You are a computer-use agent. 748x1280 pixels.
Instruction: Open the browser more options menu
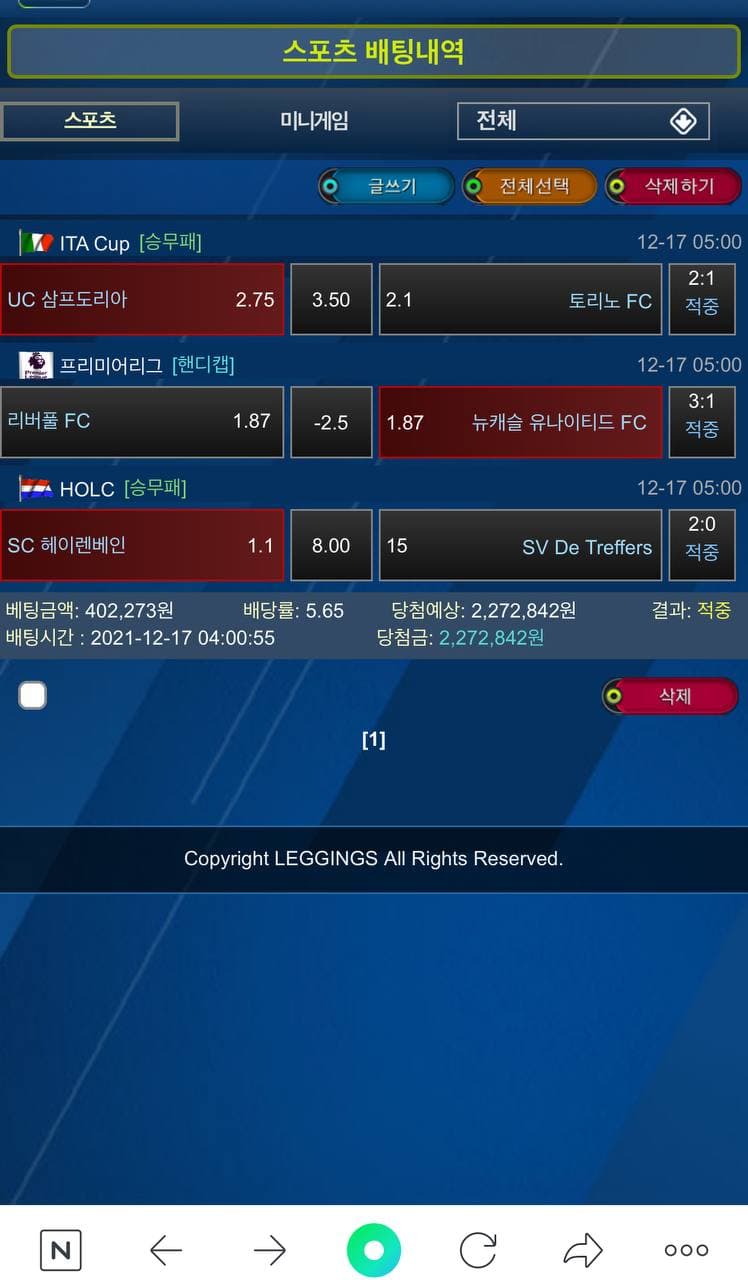click(x=686, y=1249)
